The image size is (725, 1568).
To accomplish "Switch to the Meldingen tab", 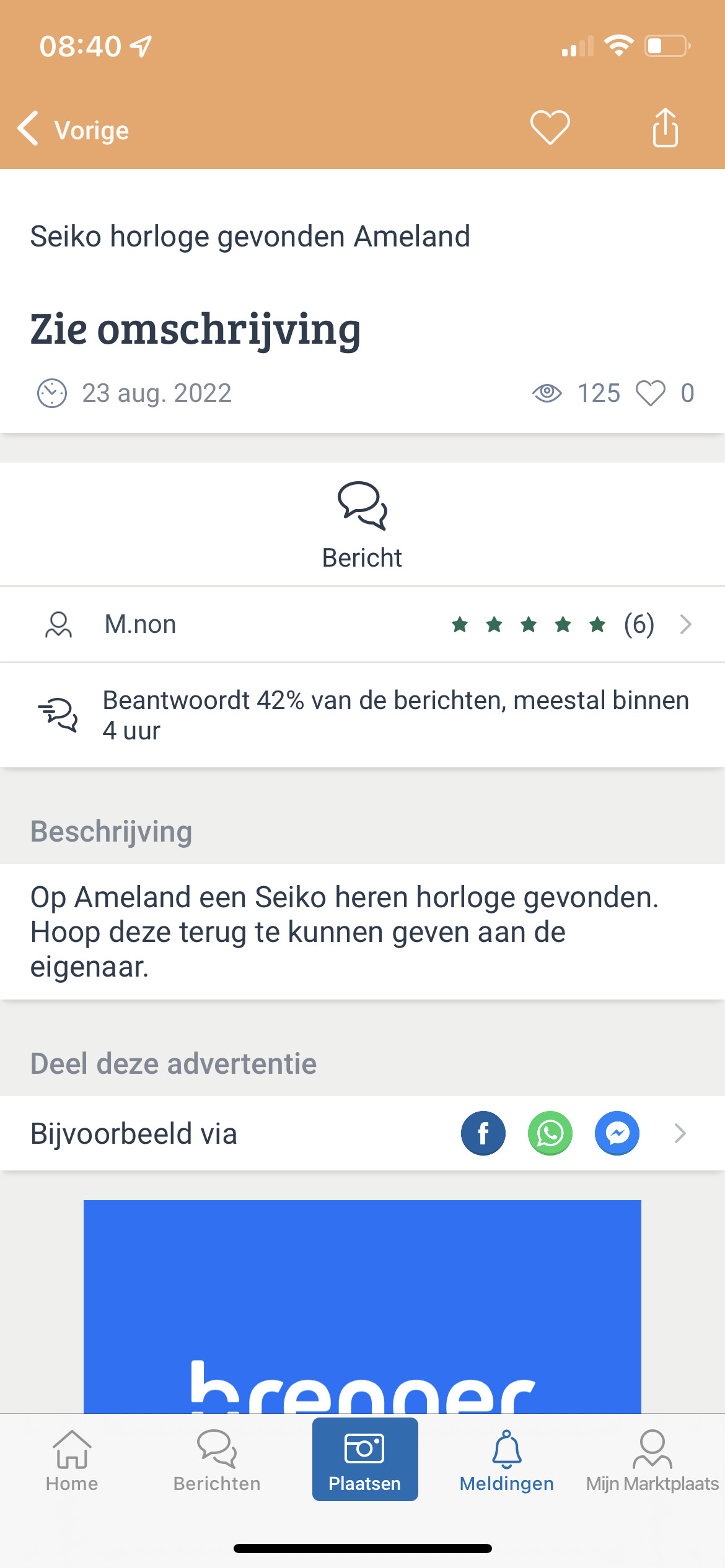I will pyautogui.click(x=507, y=1461).
